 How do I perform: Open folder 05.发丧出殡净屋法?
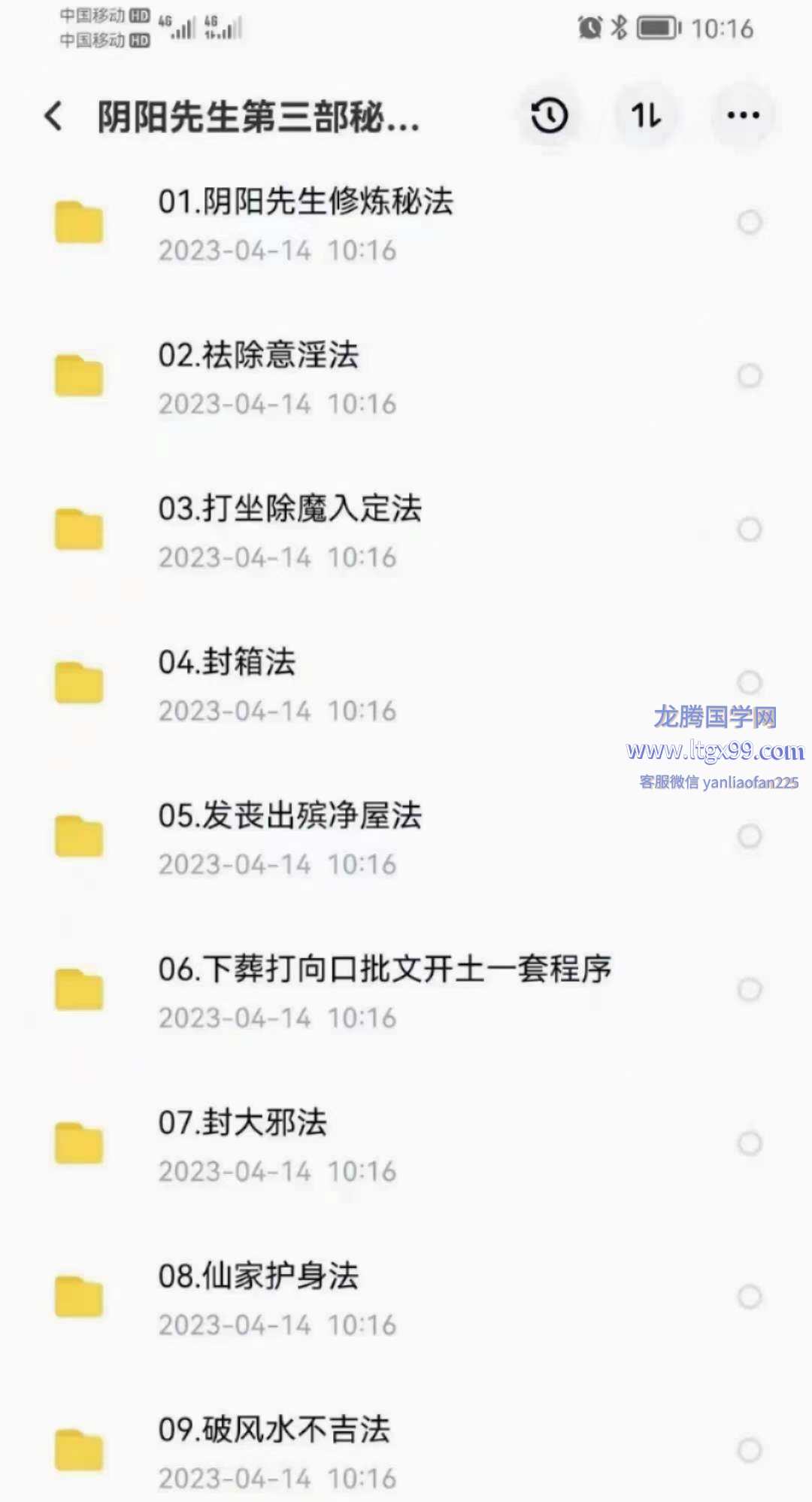pos(406,837)
